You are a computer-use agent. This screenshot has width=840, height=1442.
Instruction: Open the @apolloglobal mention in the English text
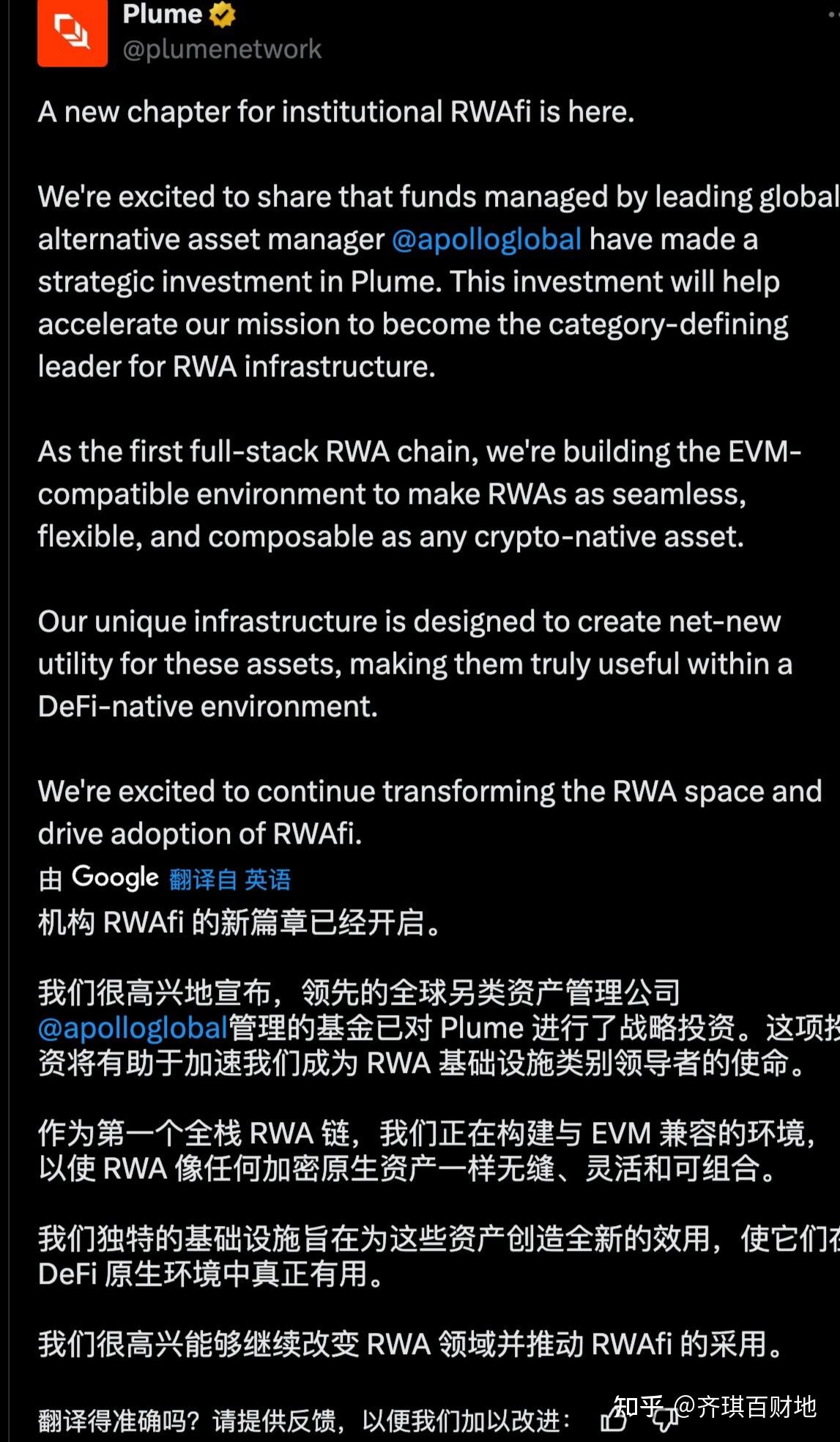[486, 239]
